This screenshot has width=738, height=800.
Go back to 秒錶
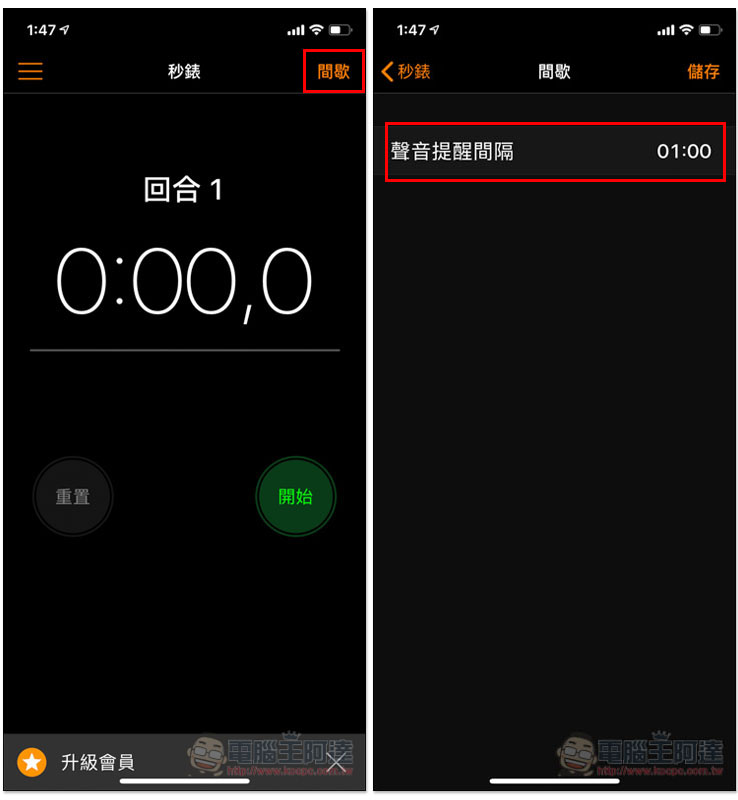coord(406,72)
